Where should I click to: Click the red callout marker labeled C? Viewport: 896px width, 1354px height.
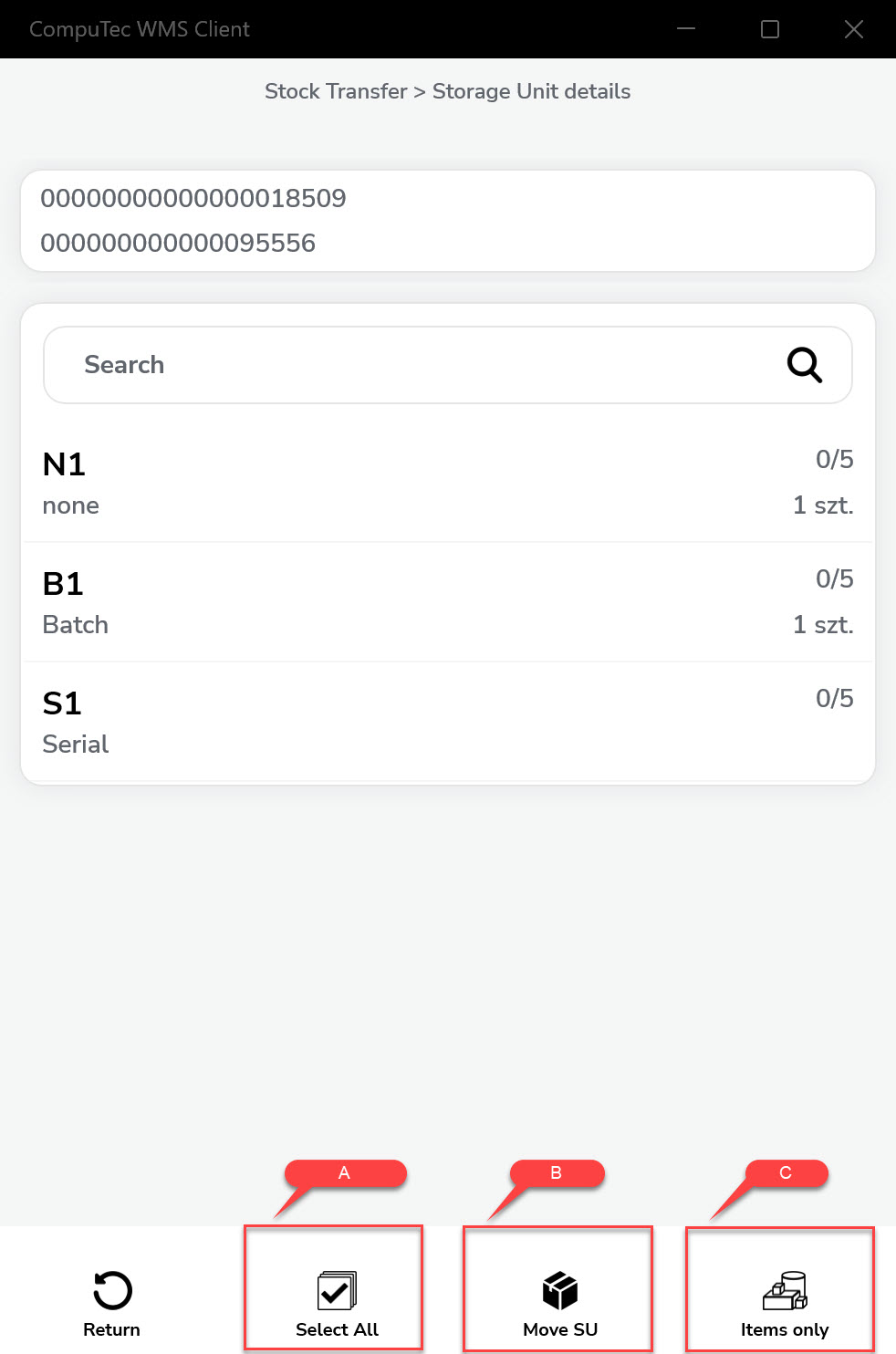[783, 1174]
